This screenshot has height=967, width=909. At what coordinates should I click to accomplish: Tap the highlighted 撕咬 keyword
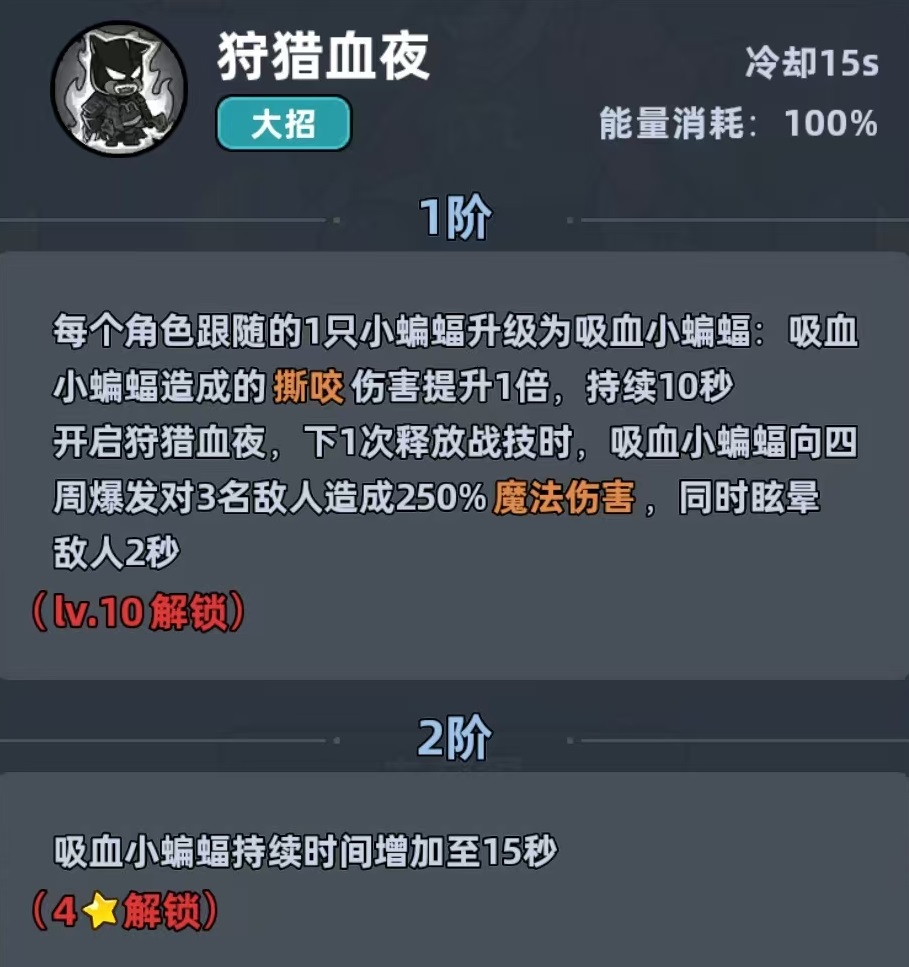[308, 389]
